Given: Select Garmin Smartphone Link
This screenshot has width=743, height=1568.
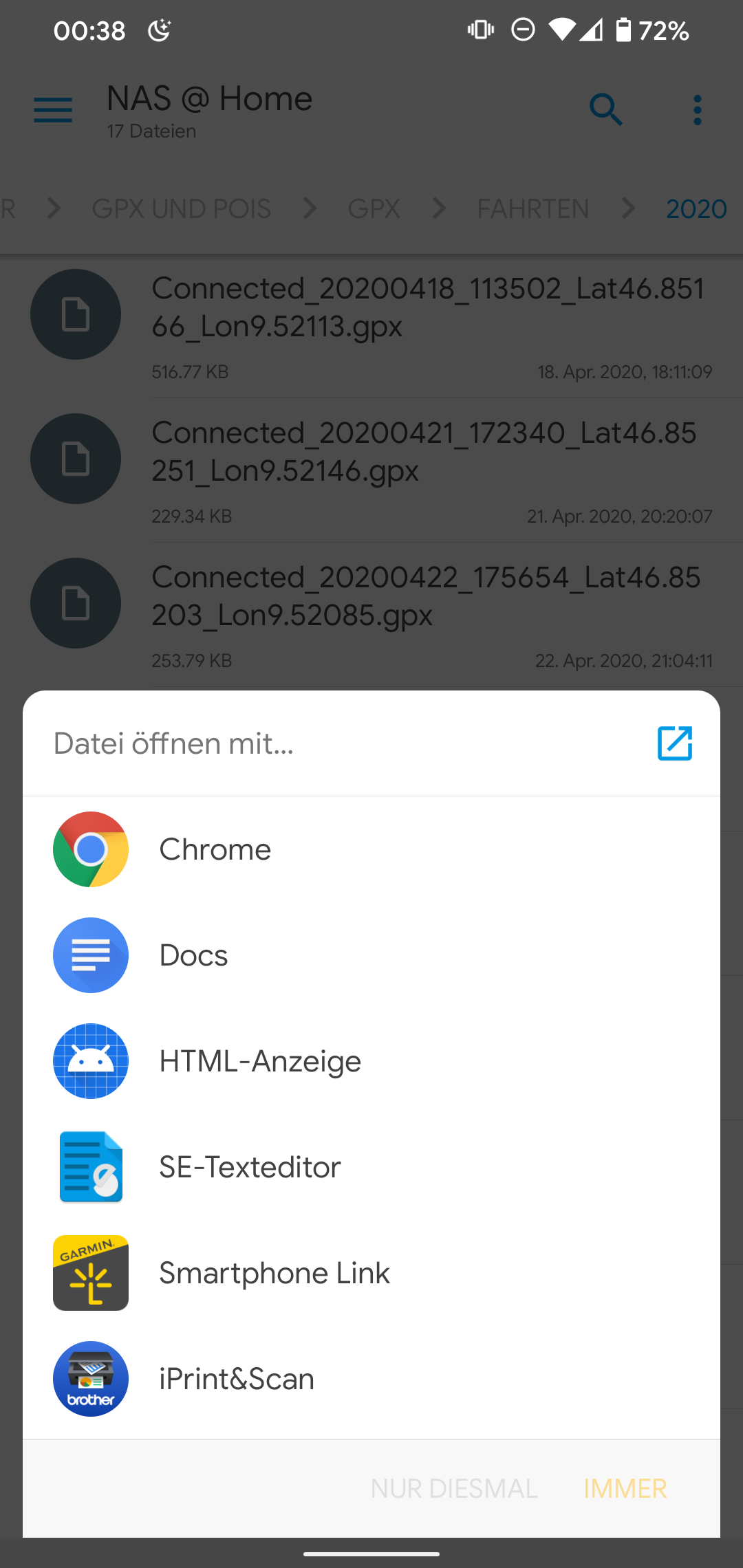Looking at the screenshot, I should [371, 1273].
